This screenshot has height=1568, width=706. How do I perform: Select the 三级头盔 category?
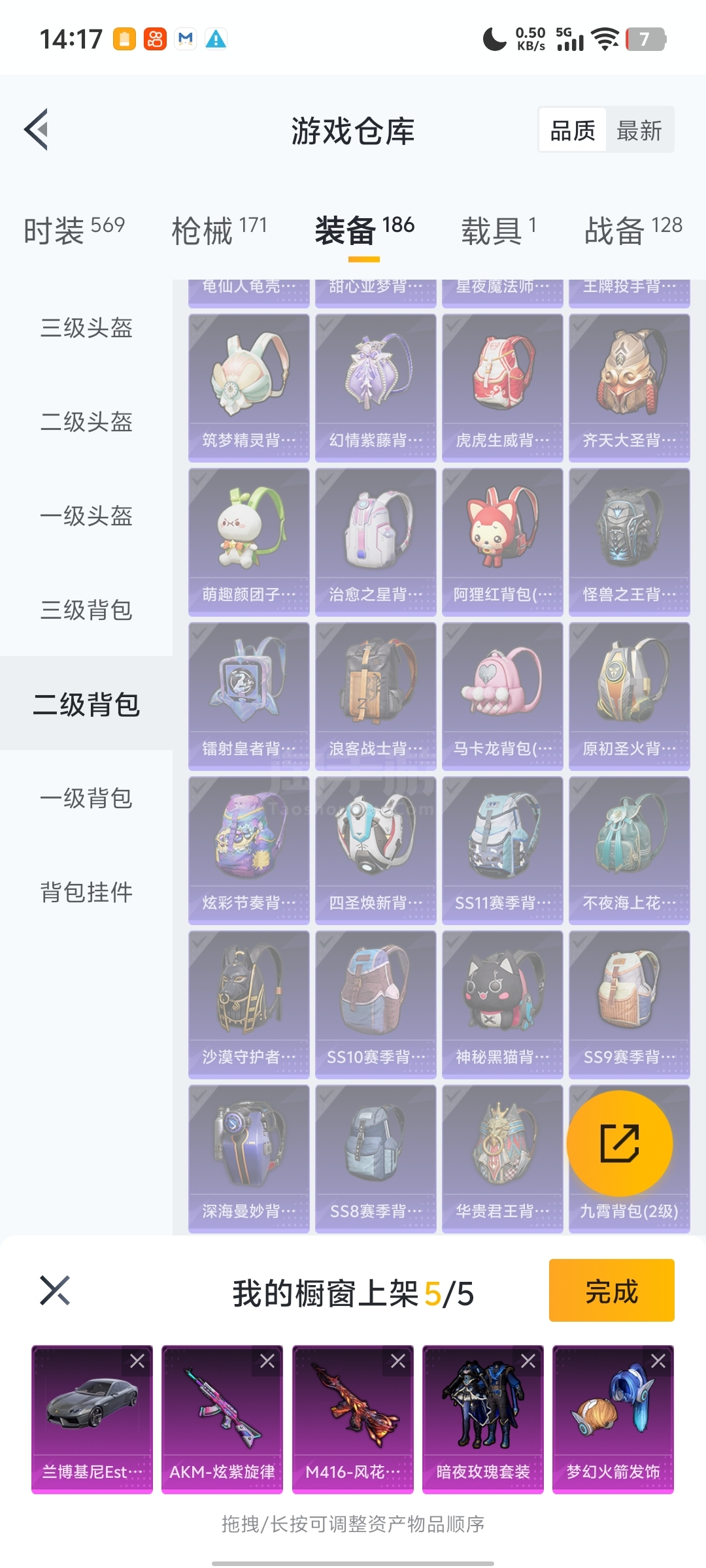click(x=86, y=327)
